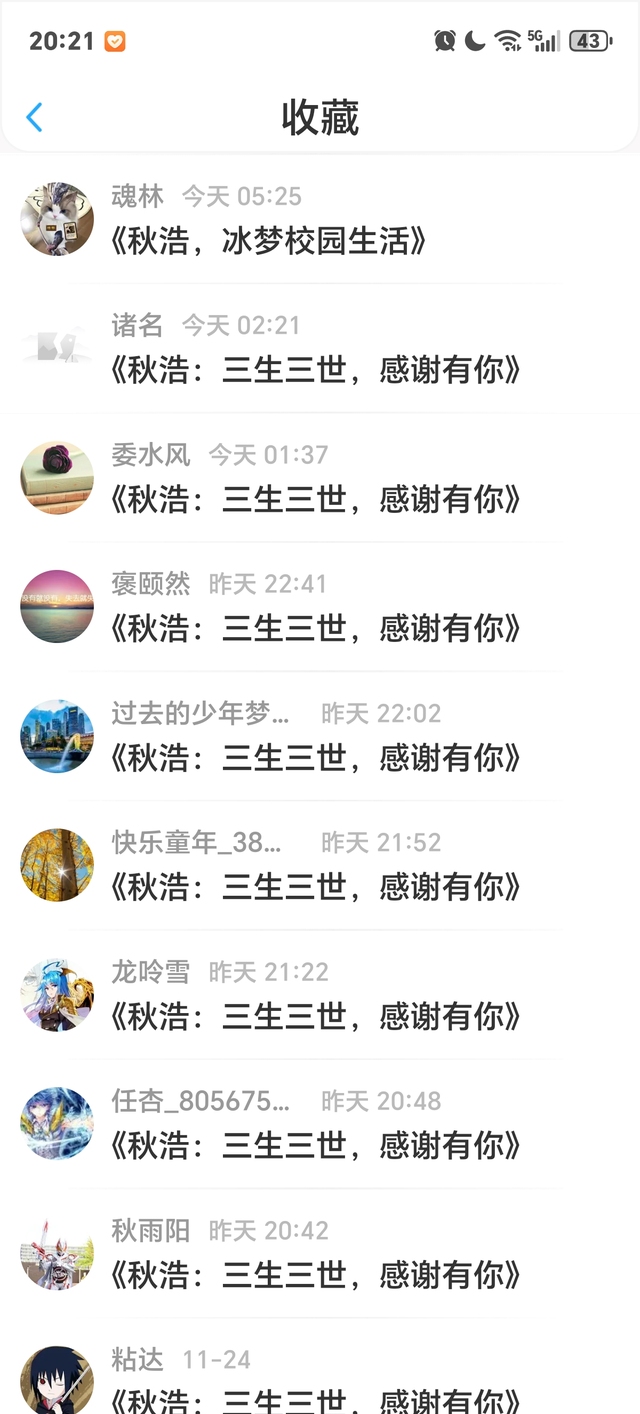View the item from 快乐童年_38

316,887
